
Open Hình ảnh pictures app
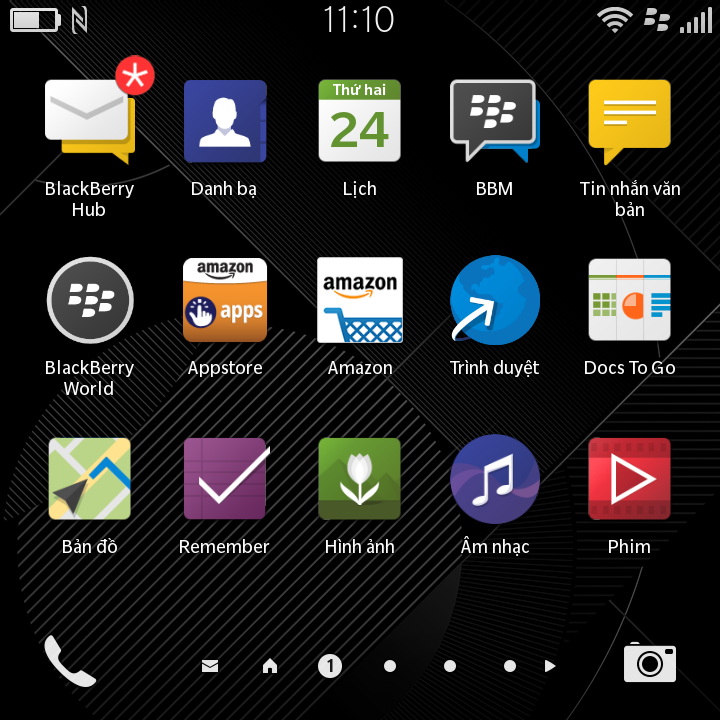(359, 479)
